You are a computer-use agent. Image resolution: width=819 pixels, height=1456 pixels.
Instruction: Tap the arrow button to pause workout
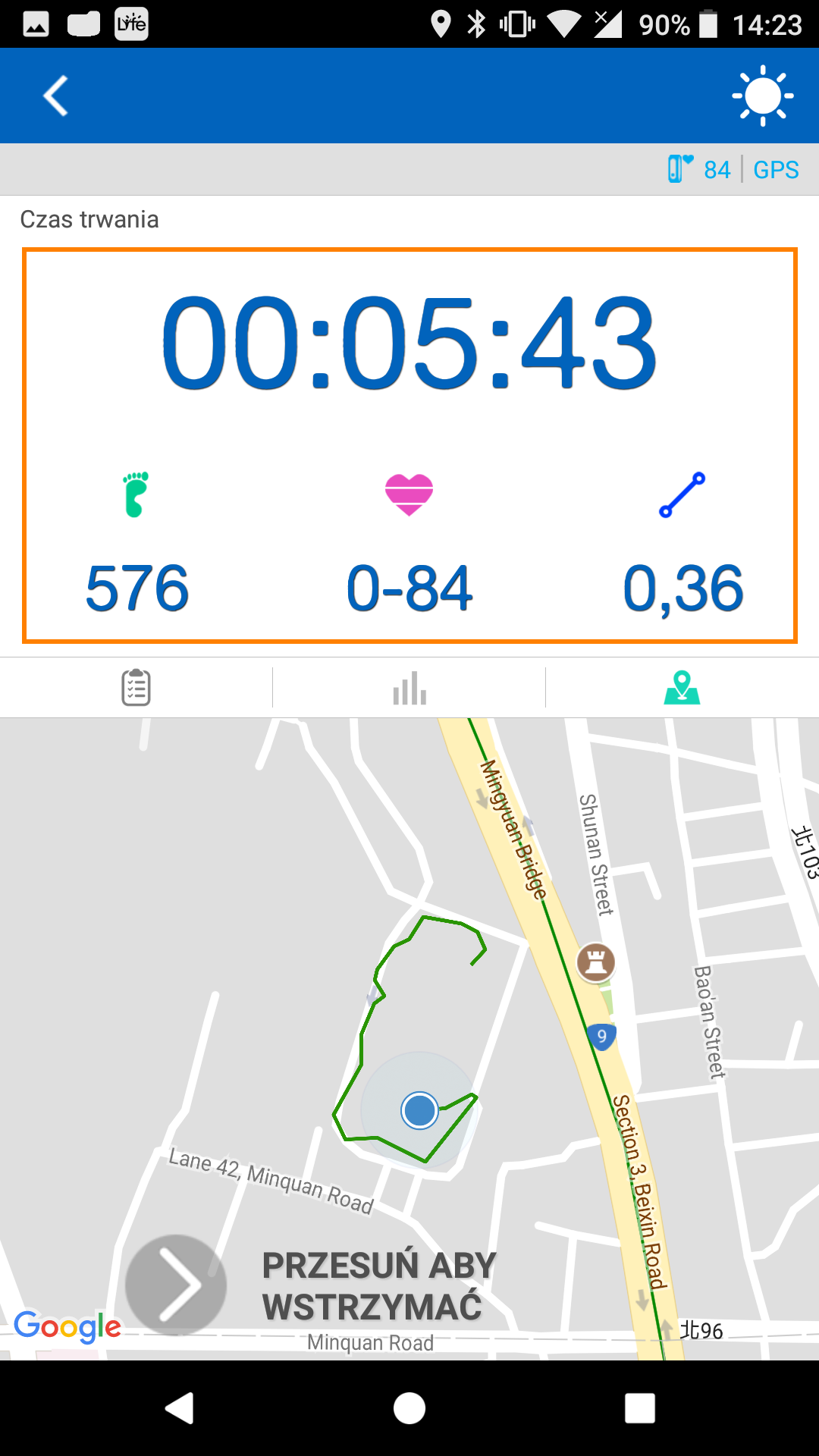coord(176,1285)
